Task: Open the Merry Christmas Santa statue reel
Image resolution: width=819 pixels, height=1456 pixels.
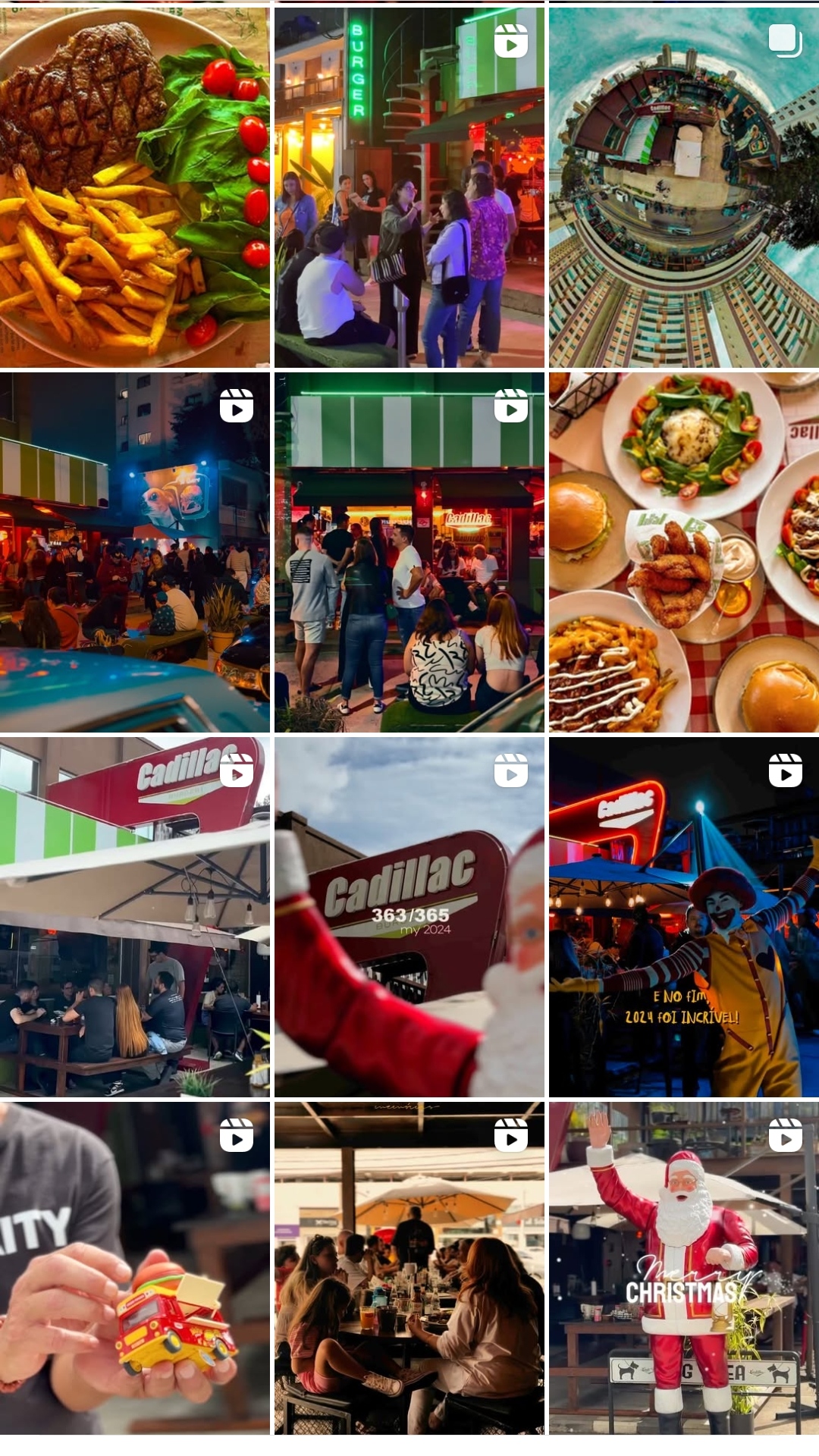Action: point(683,1268)
